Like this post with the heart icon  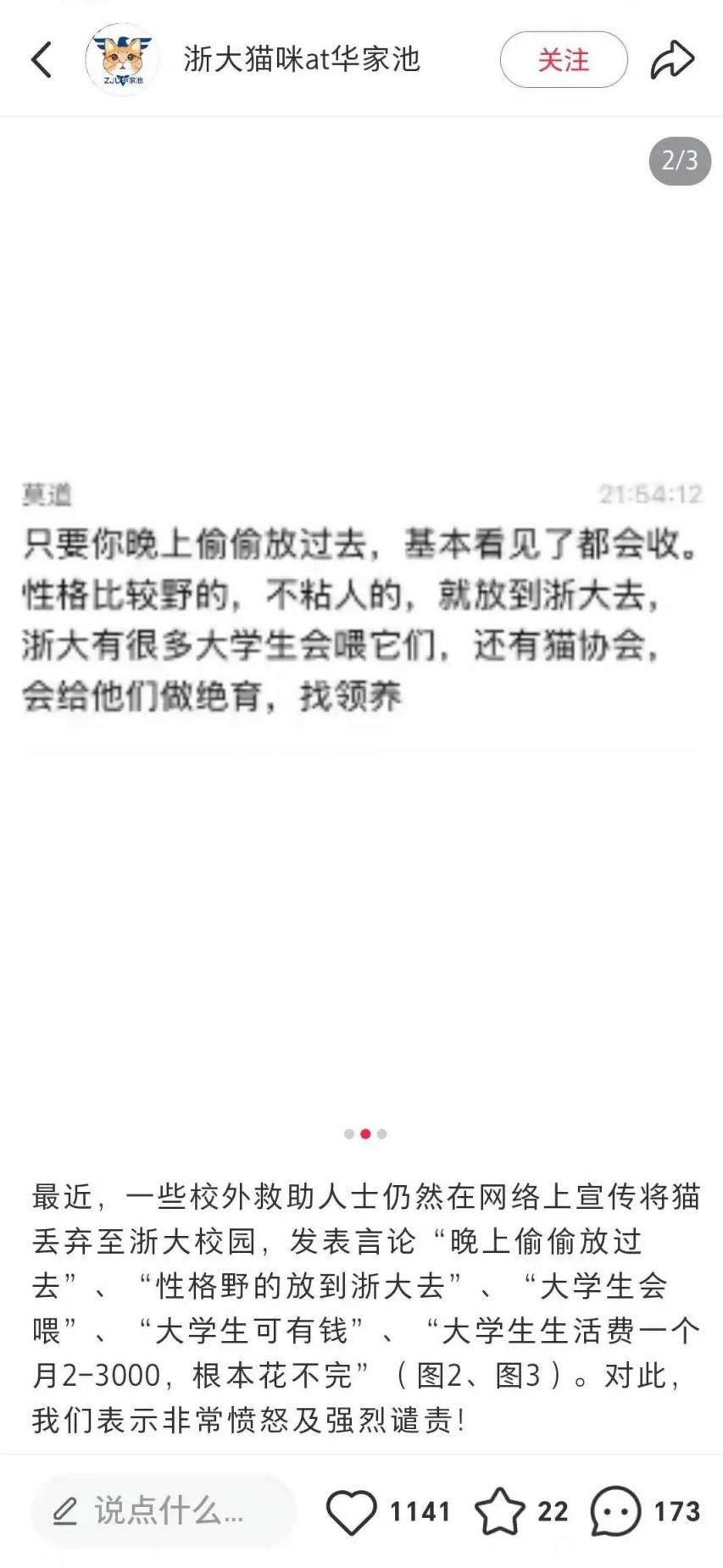point(352,1511)
